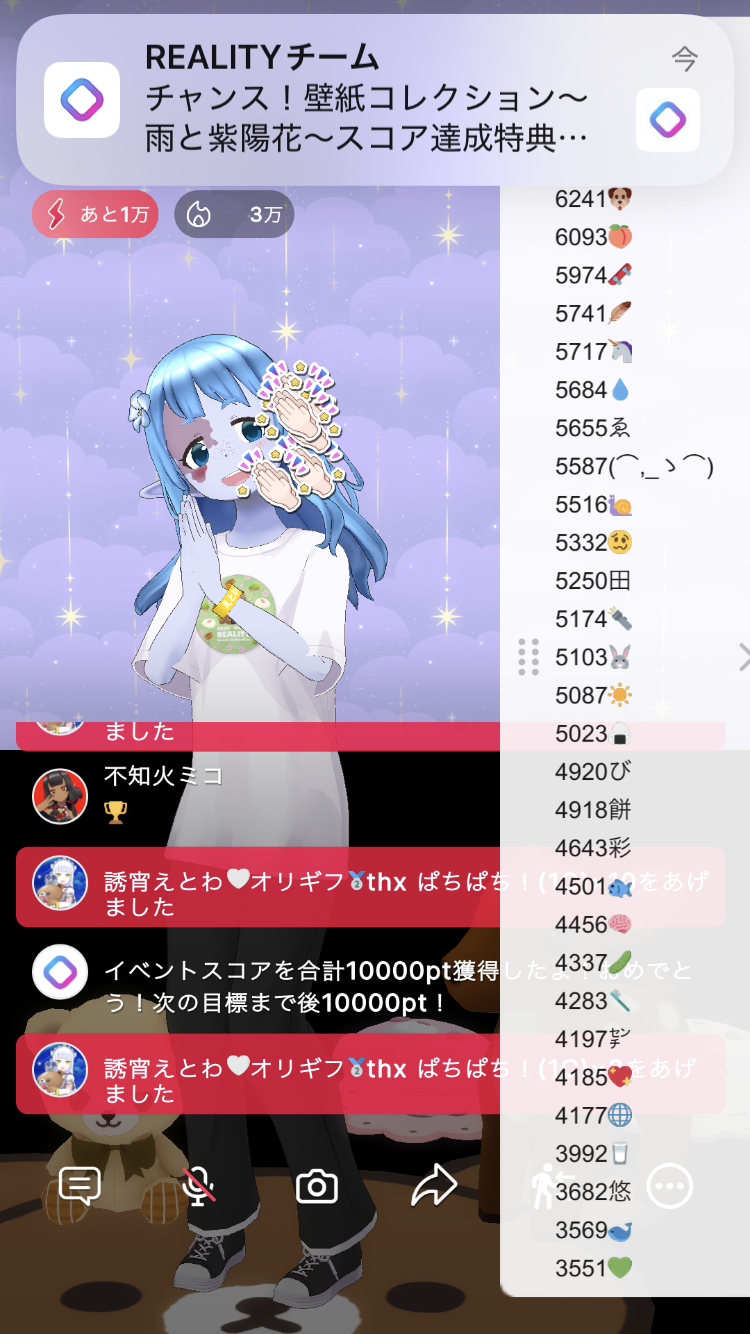The height and width of the screenshot is (1334, 750).
Task: Collapse the side ranking panel arrow
Action: (x=742, y=657)
